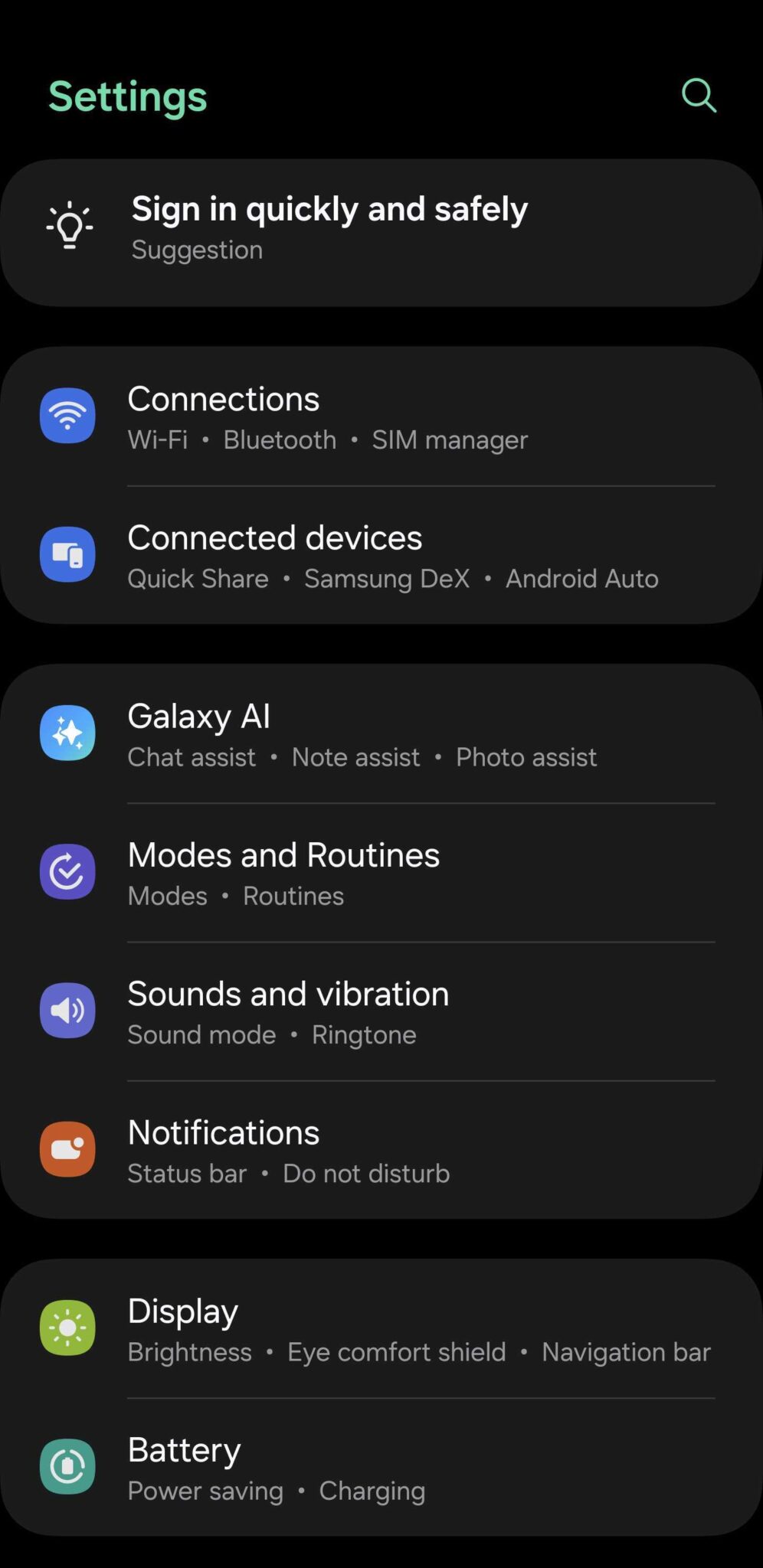Open Display settings via the brightness icon
This screenshot has height=1568, width=763.
[x=68, y=1327]
